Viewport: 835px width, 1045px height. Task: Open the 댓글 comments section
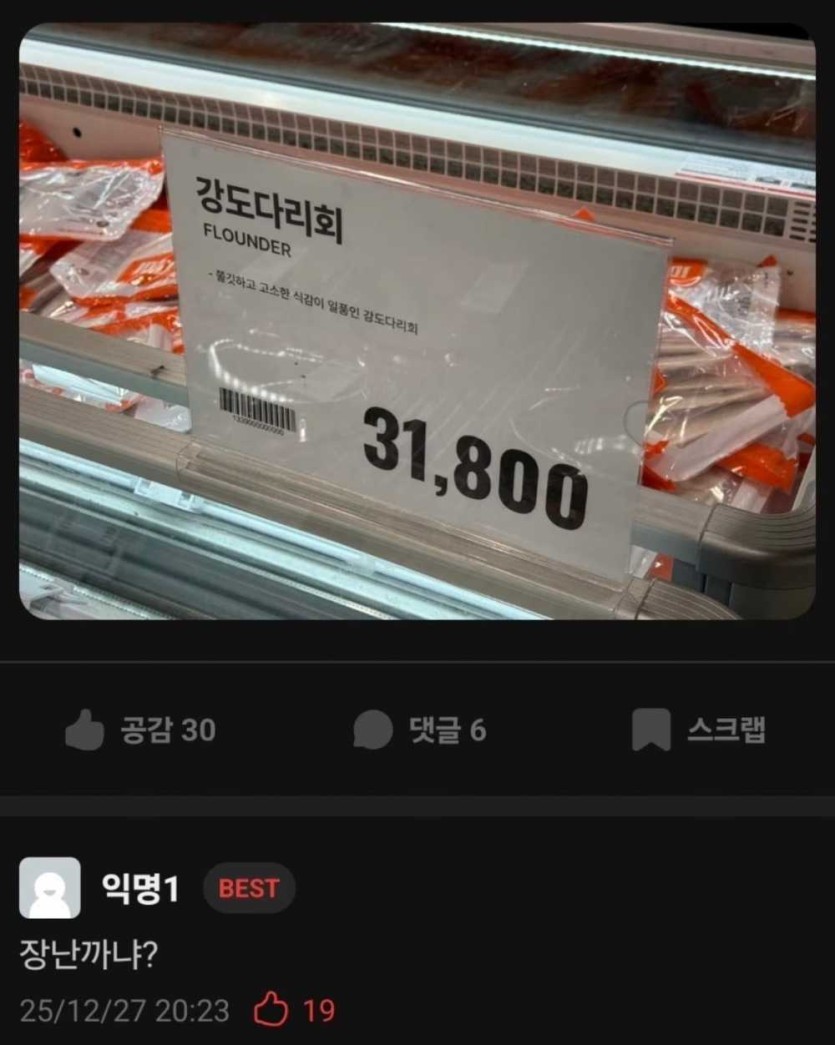[419, 730]
